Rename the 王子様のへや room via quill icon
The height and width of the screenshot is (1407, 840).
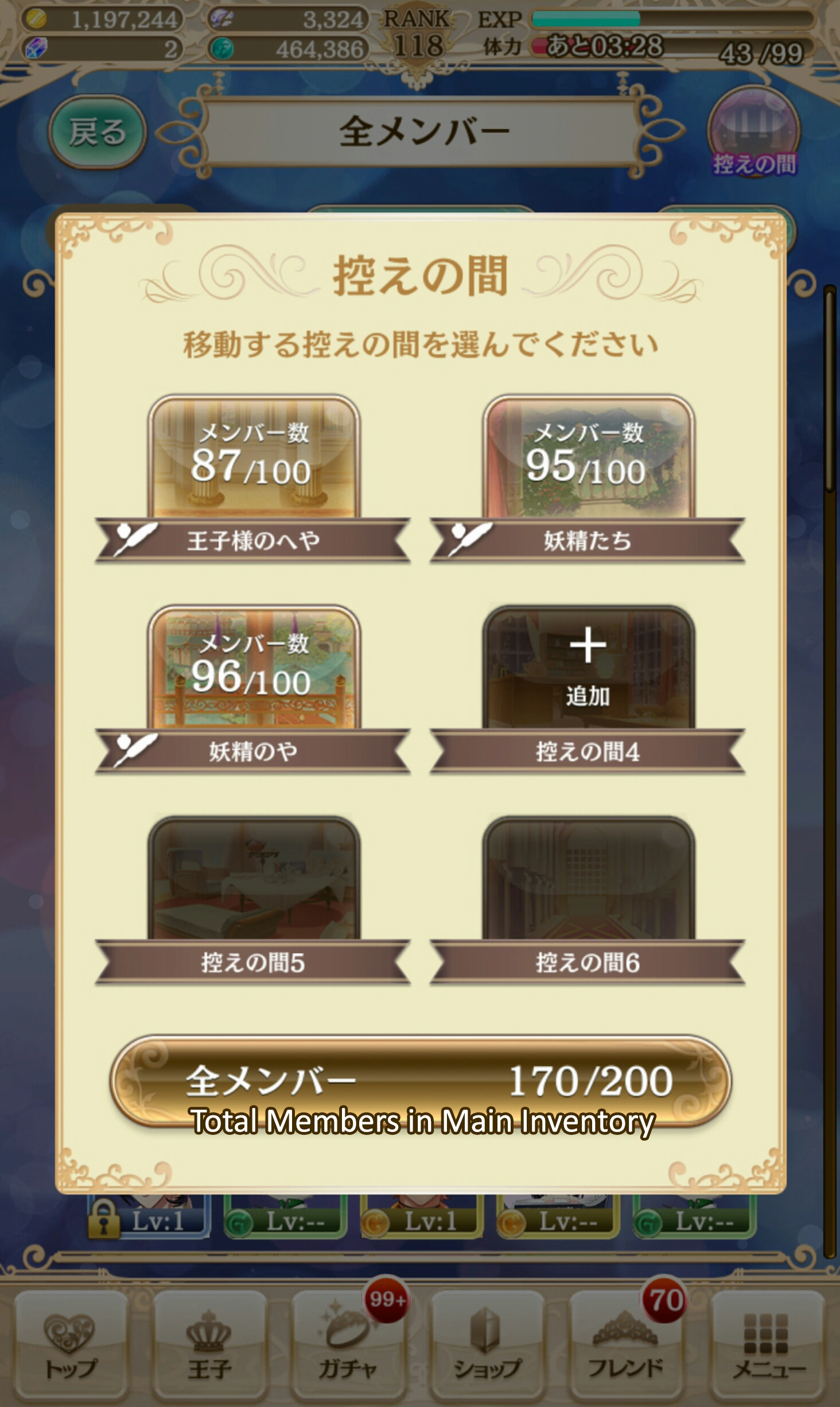click(x=134, y=538)
